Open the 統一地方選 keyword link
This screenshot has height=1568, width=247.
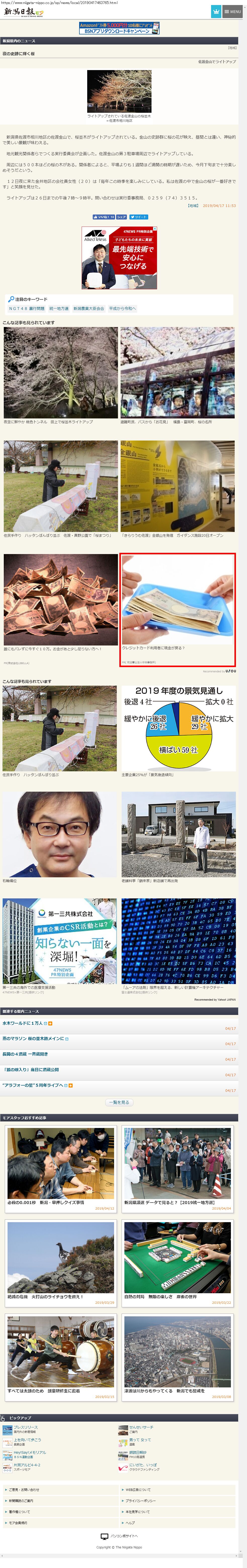click(59, 309)
